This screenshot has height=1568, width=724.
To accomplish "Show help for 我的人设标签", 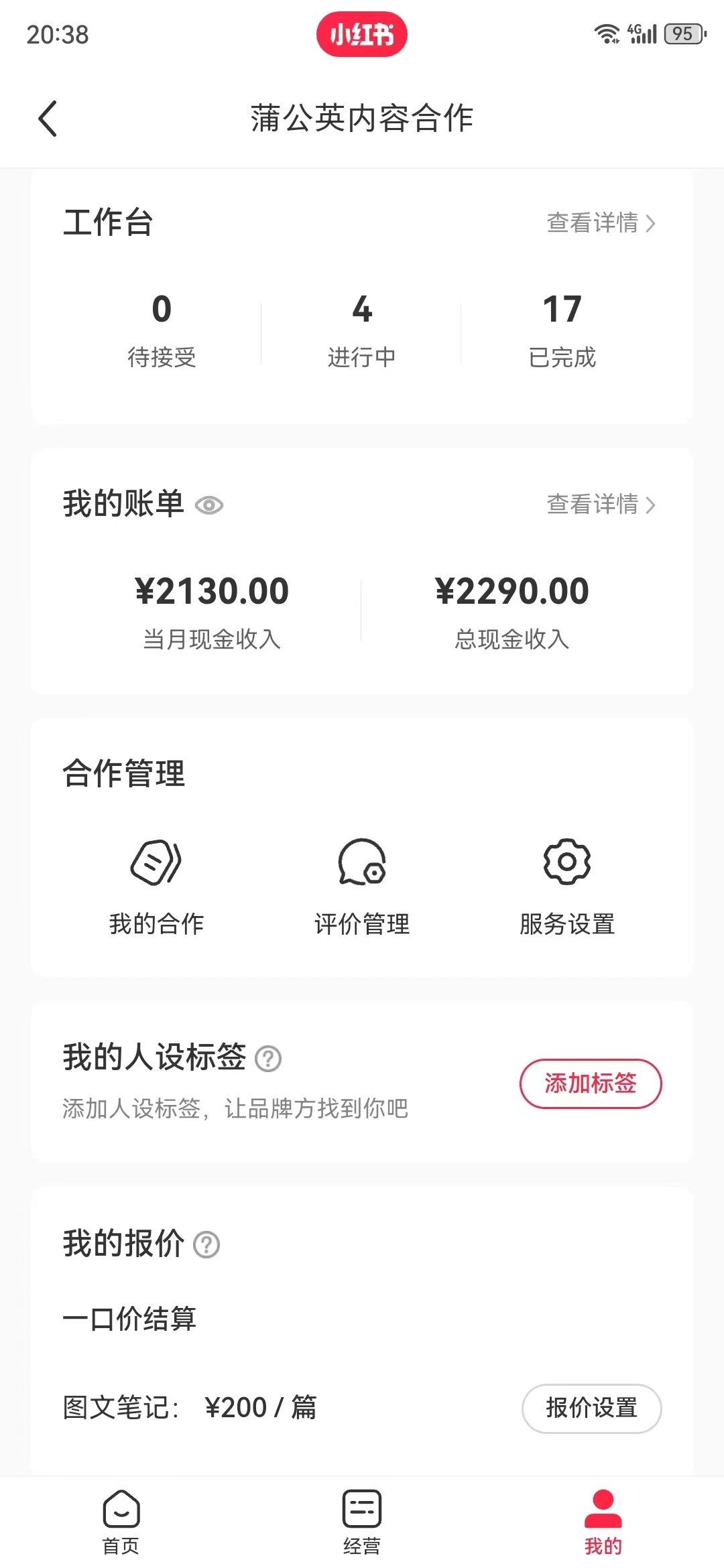I will tap(269, 1059).
